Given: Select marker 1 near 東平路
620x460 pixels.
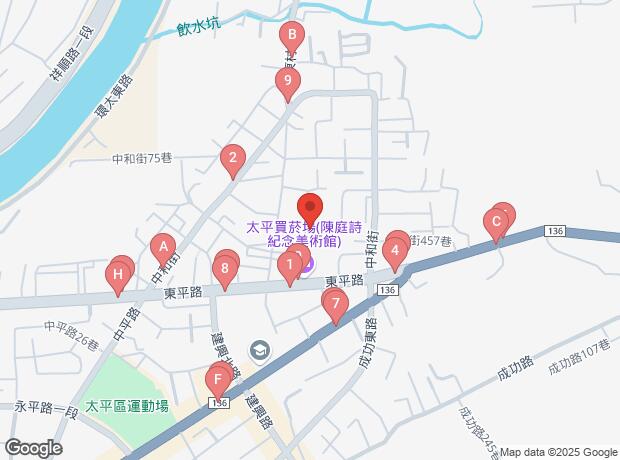Looking at the screenshot, I should coord(290,265).
